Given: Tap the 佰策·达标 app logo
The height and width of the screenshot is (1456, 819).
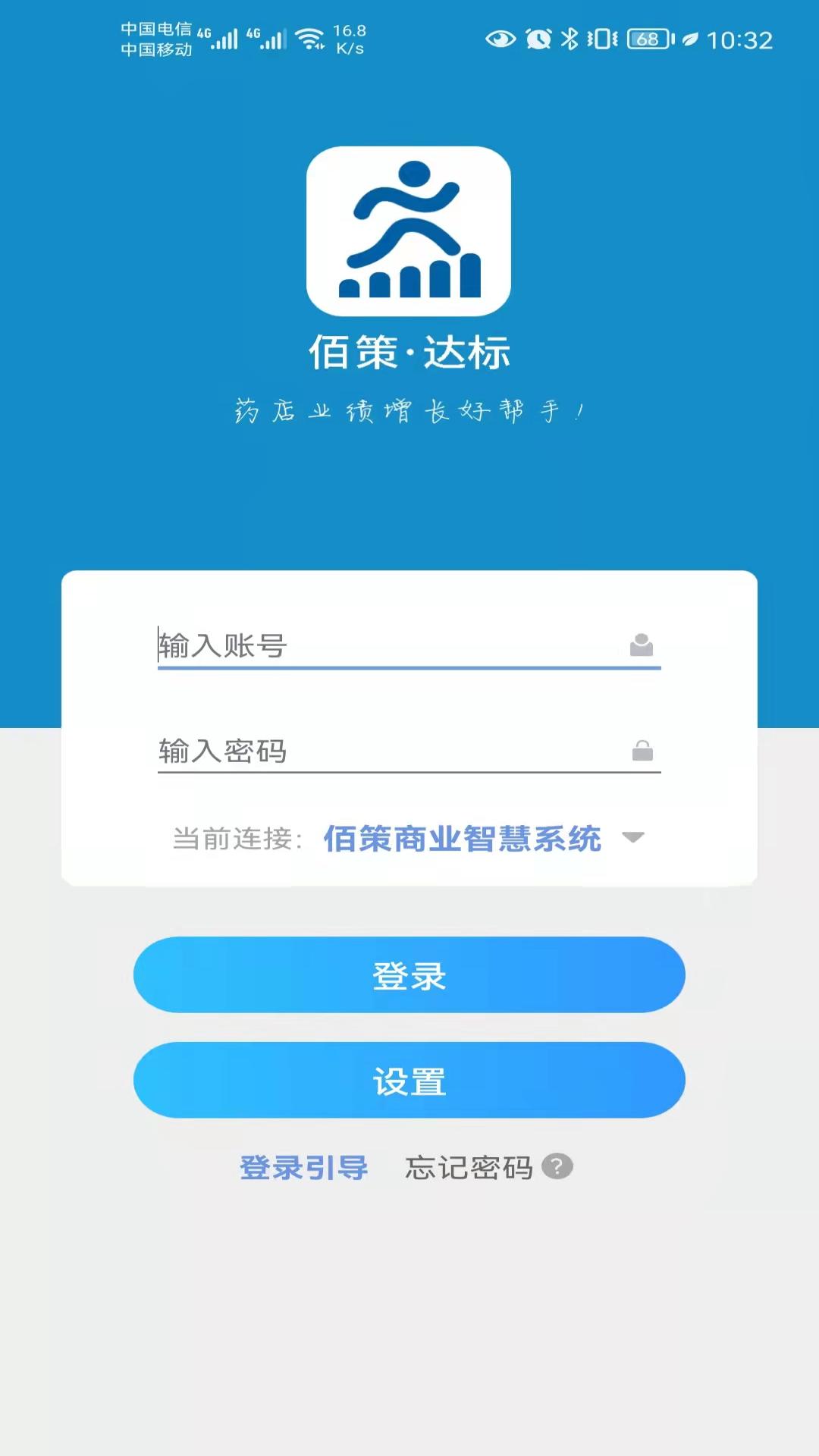Looking at the screenshot, I should click(409, 231).
